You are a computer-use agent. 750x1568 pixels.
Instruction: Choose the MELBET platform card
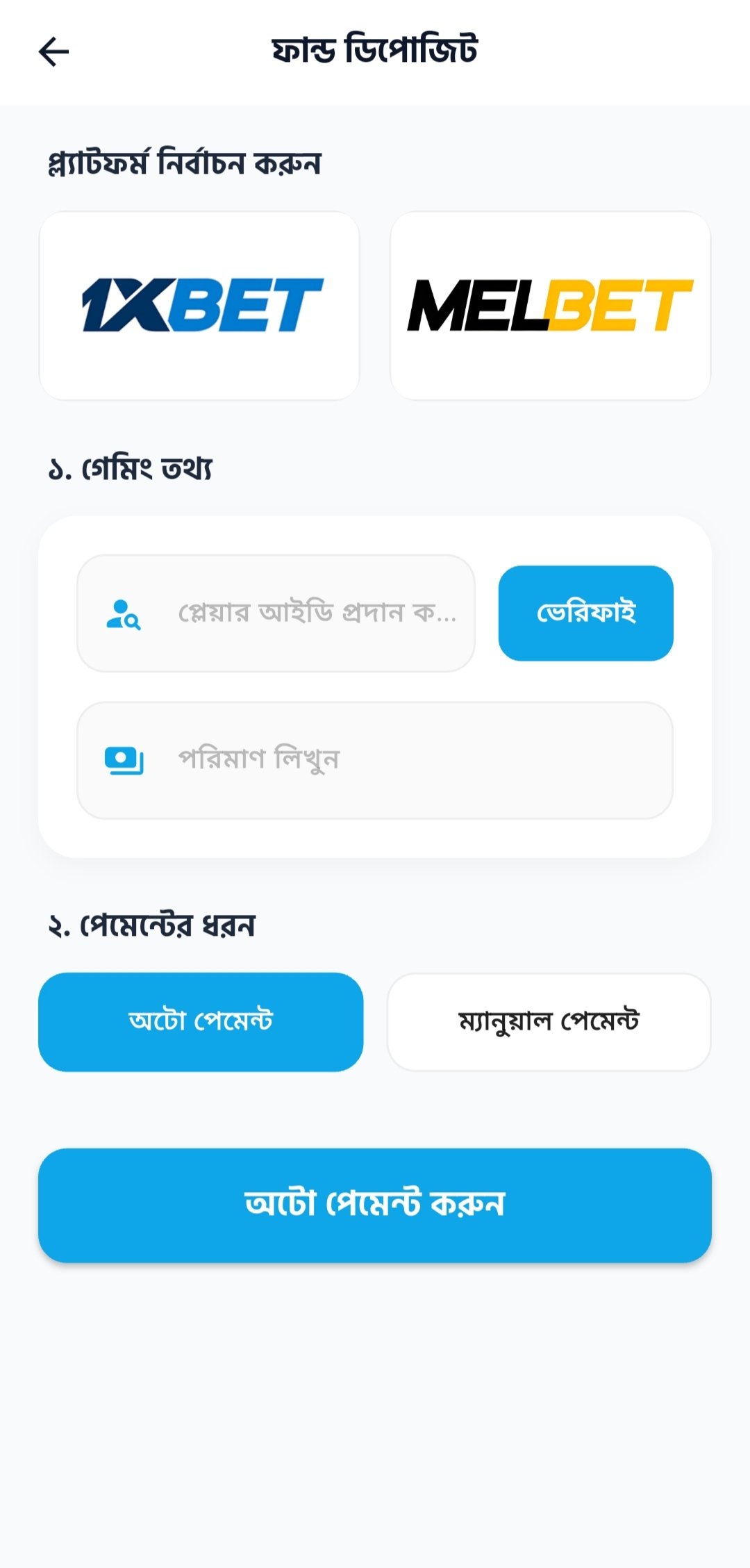click(x=550, y=306)
